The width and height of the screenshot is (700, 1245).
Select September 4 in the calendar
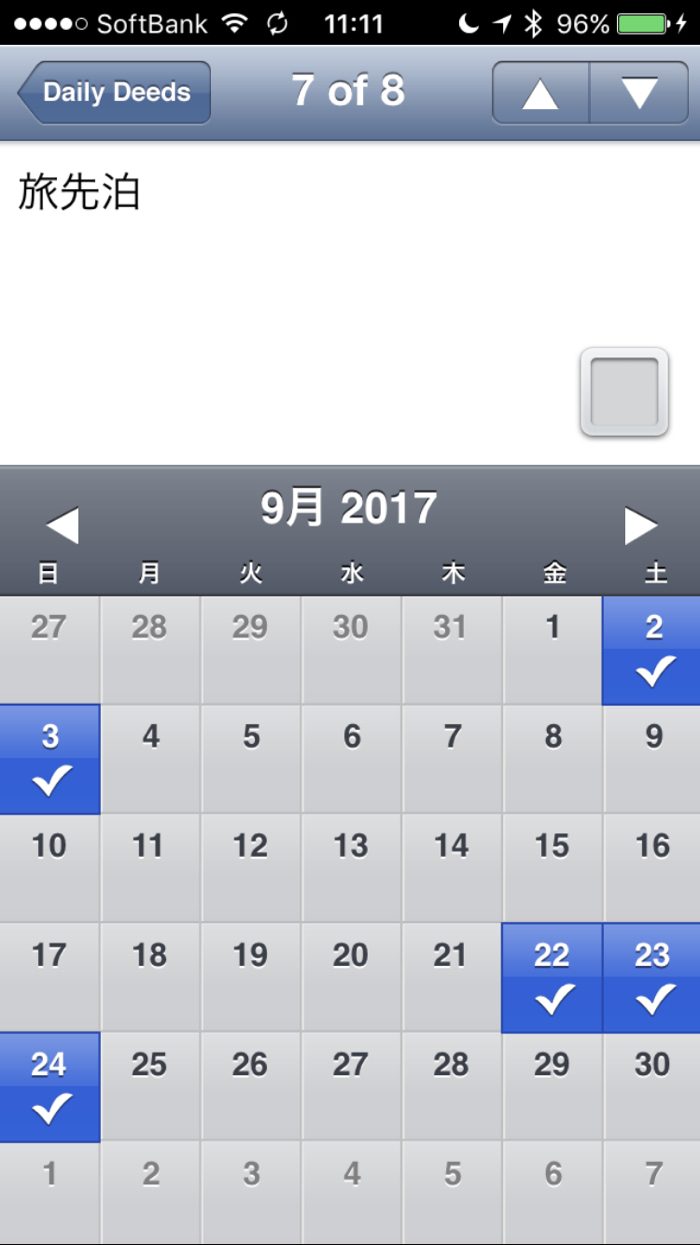click(150, 759)
